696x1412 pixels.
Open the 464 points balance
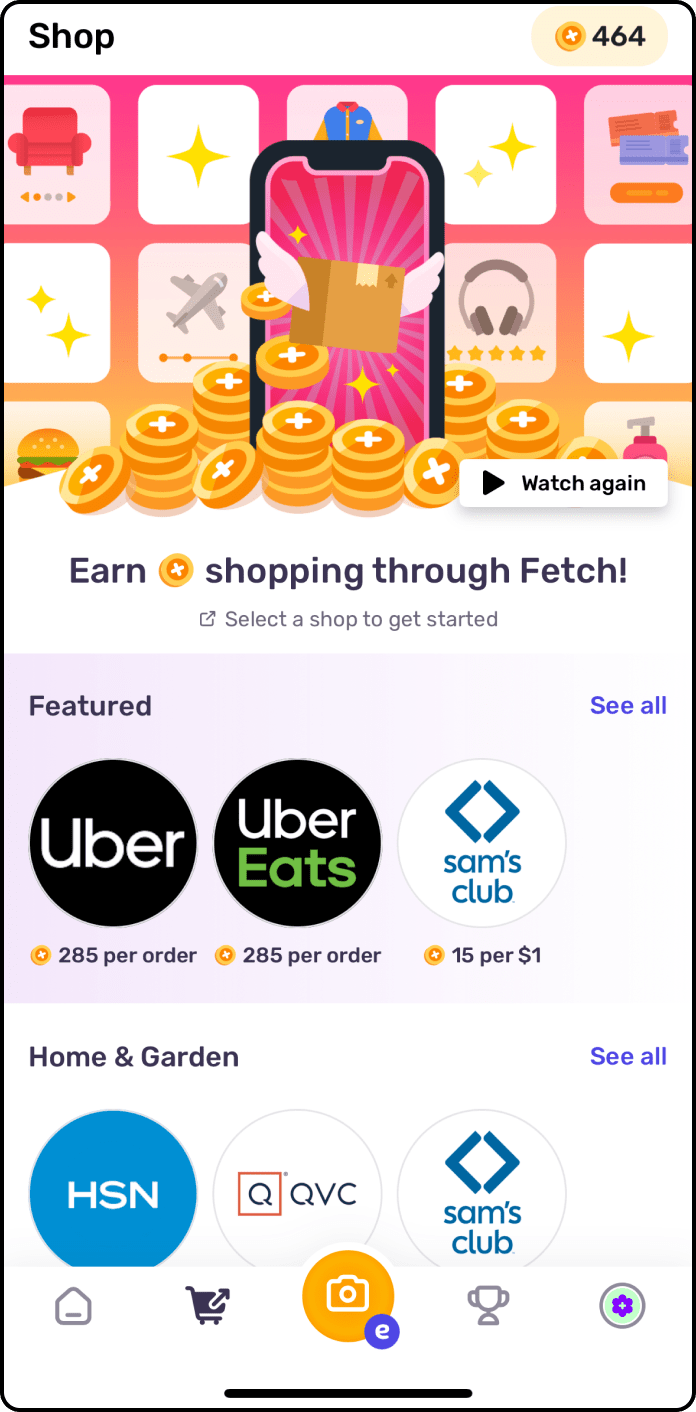[x=599, y=37]
